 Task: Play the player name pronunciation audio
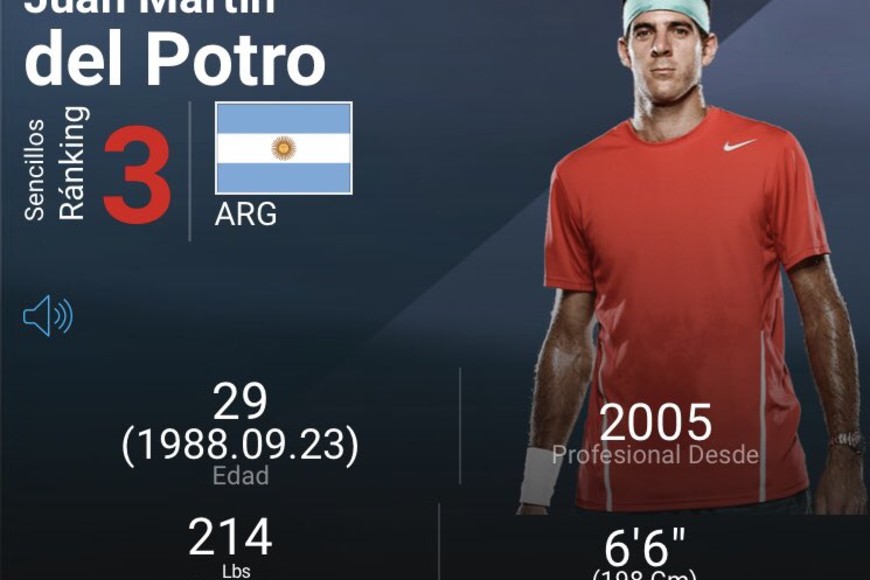[x=47, y=317]
